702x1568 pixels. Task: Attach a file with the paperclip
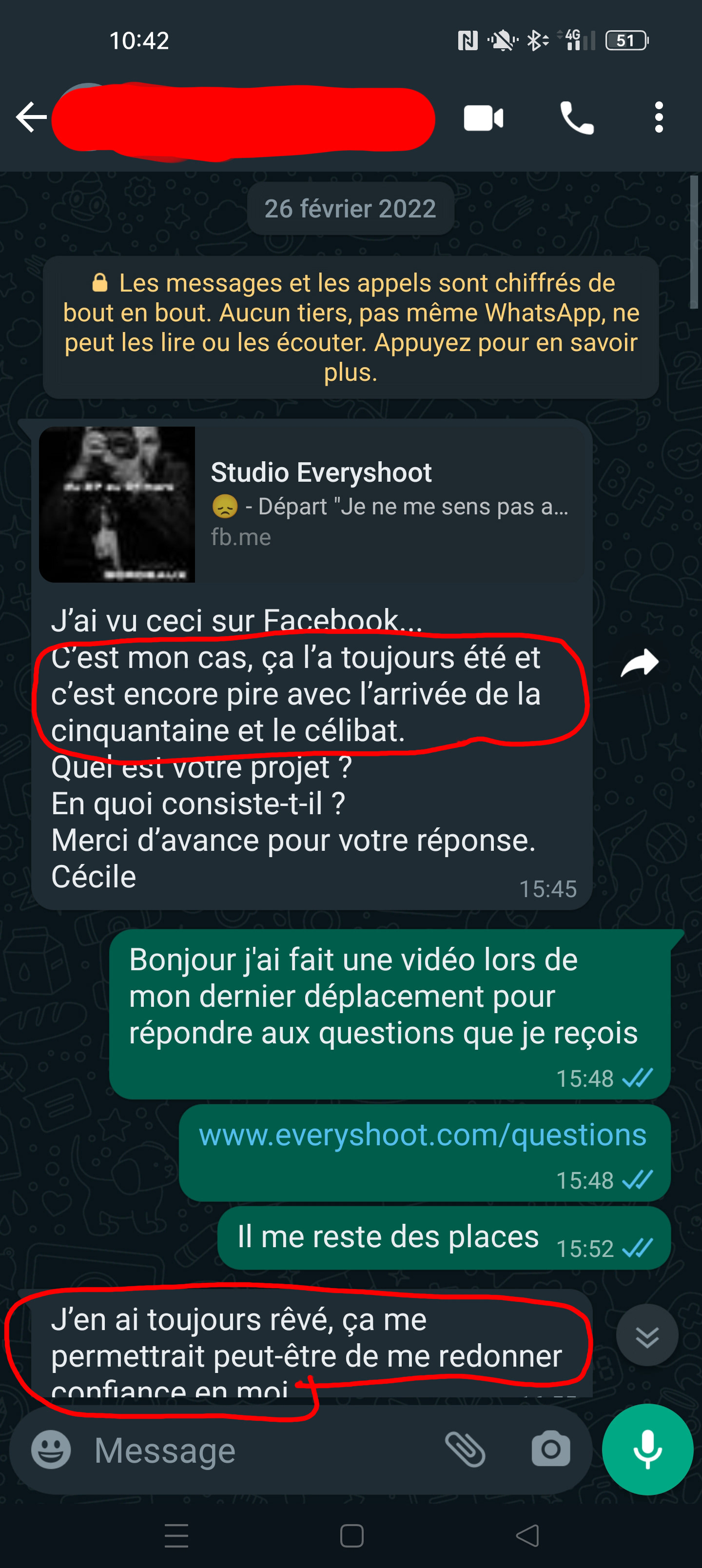465,1450
